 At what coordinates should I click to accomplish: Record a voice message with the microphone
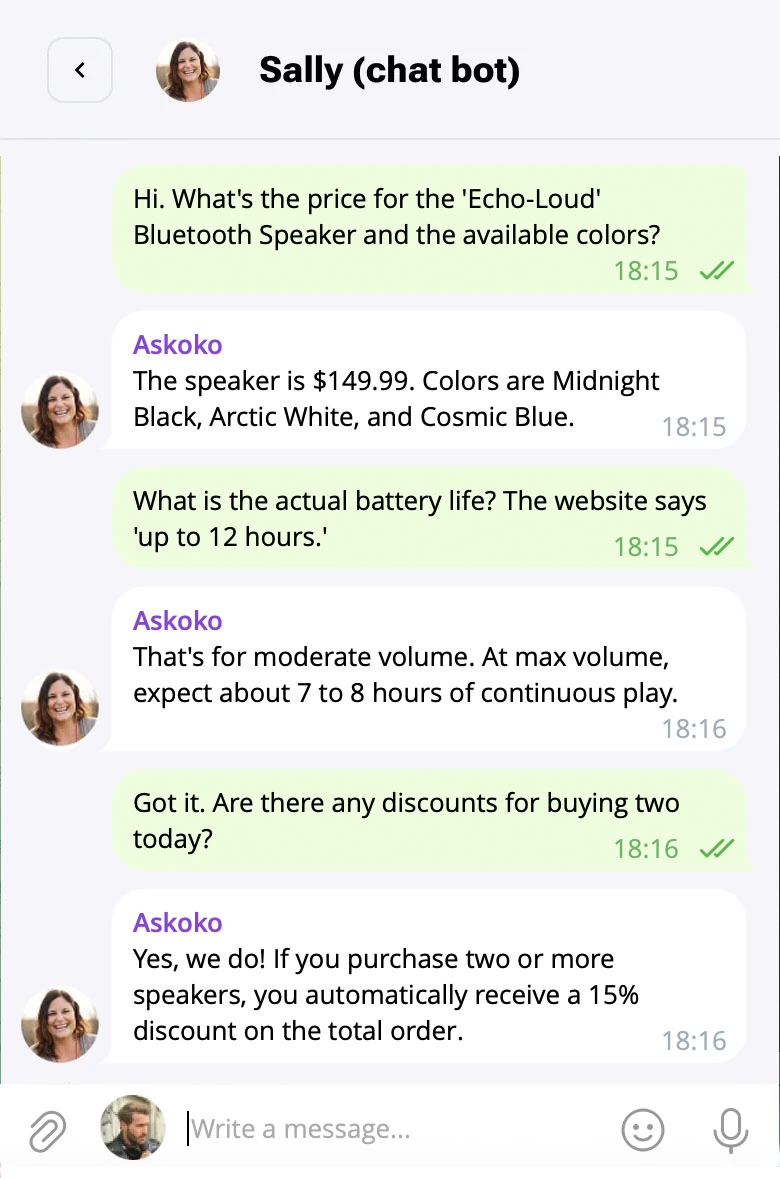730,1130
